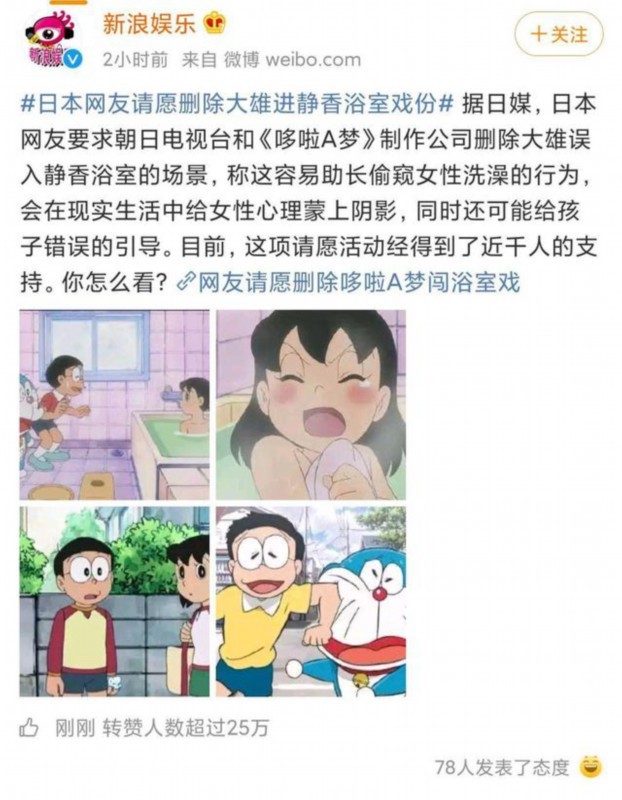Follow 新浪娱乐 with the +关注 button
The height and width of the screenshot is (800, 622).
pos(558,34)
